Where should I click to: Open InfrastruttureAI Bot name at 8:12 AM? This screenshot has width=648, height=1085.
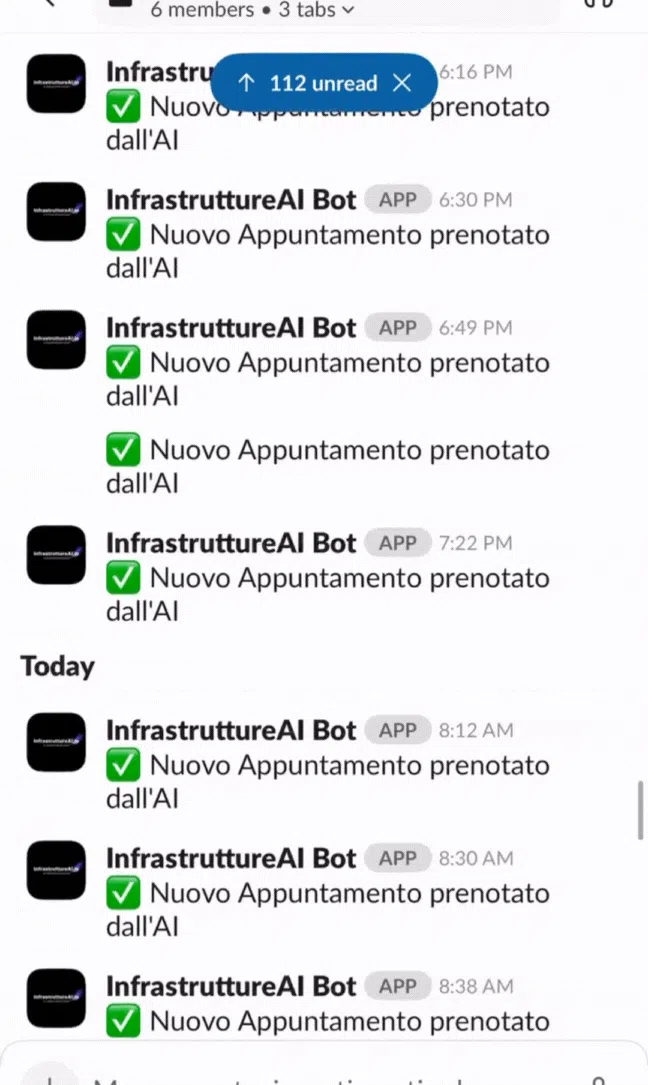(231, 730)
